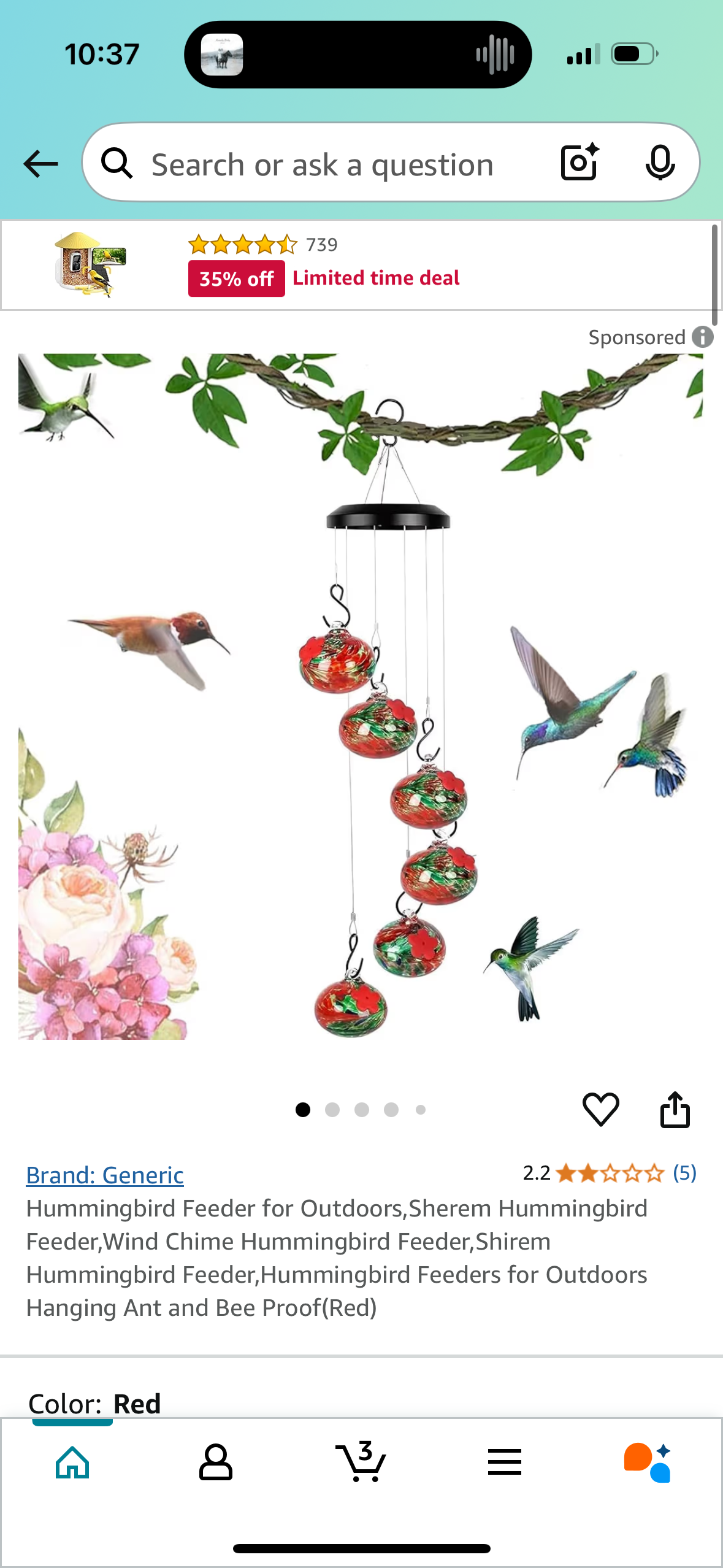Open the account profile tab
The width and height of the screenshot is (723, 1568).
[x=215, y=1462]
